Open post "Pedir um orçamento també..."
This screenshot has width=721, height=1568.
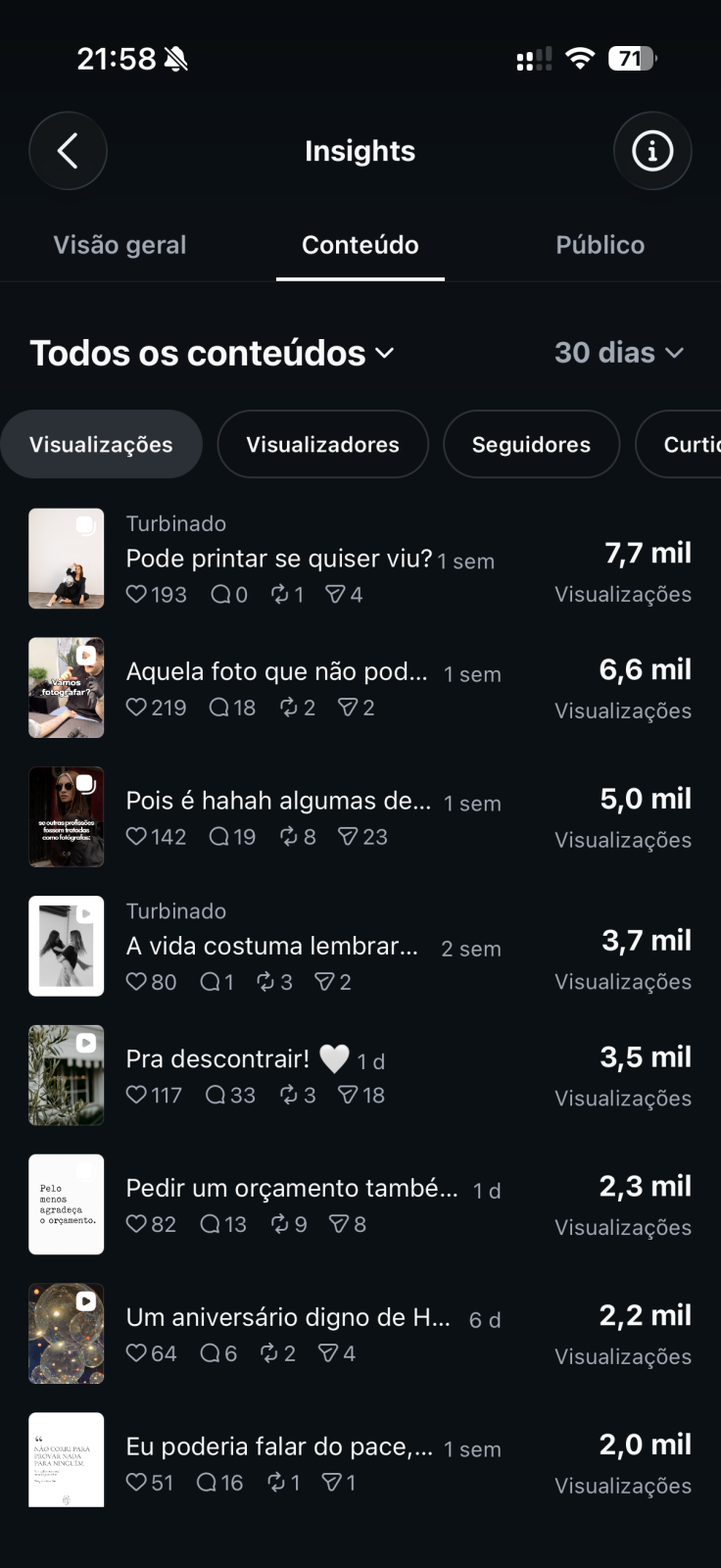360,1205
